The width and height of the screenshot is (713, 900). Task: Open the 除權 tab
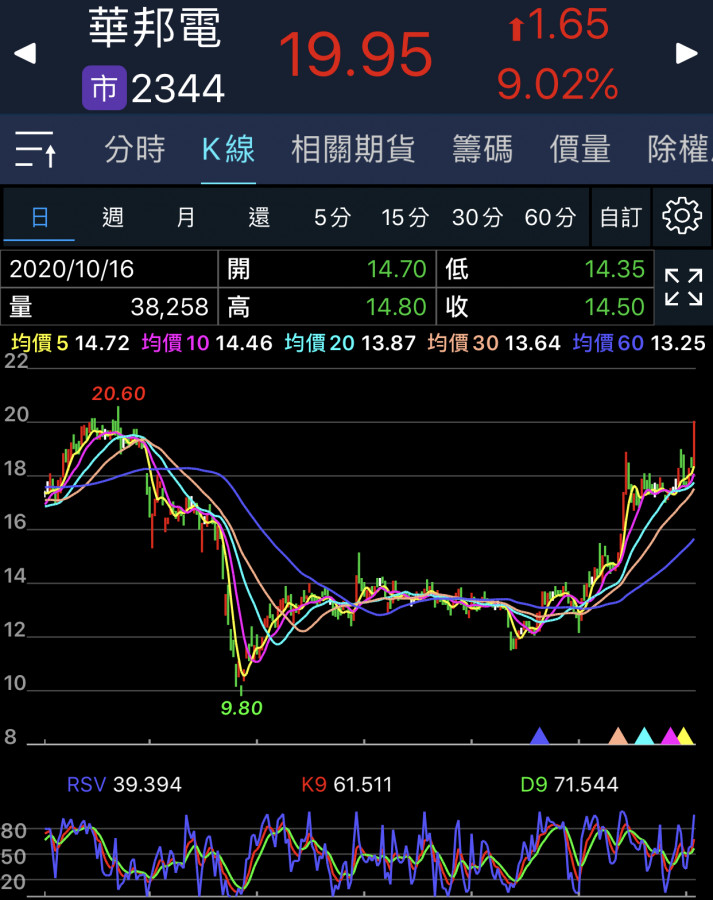click(x=680, y=150)
